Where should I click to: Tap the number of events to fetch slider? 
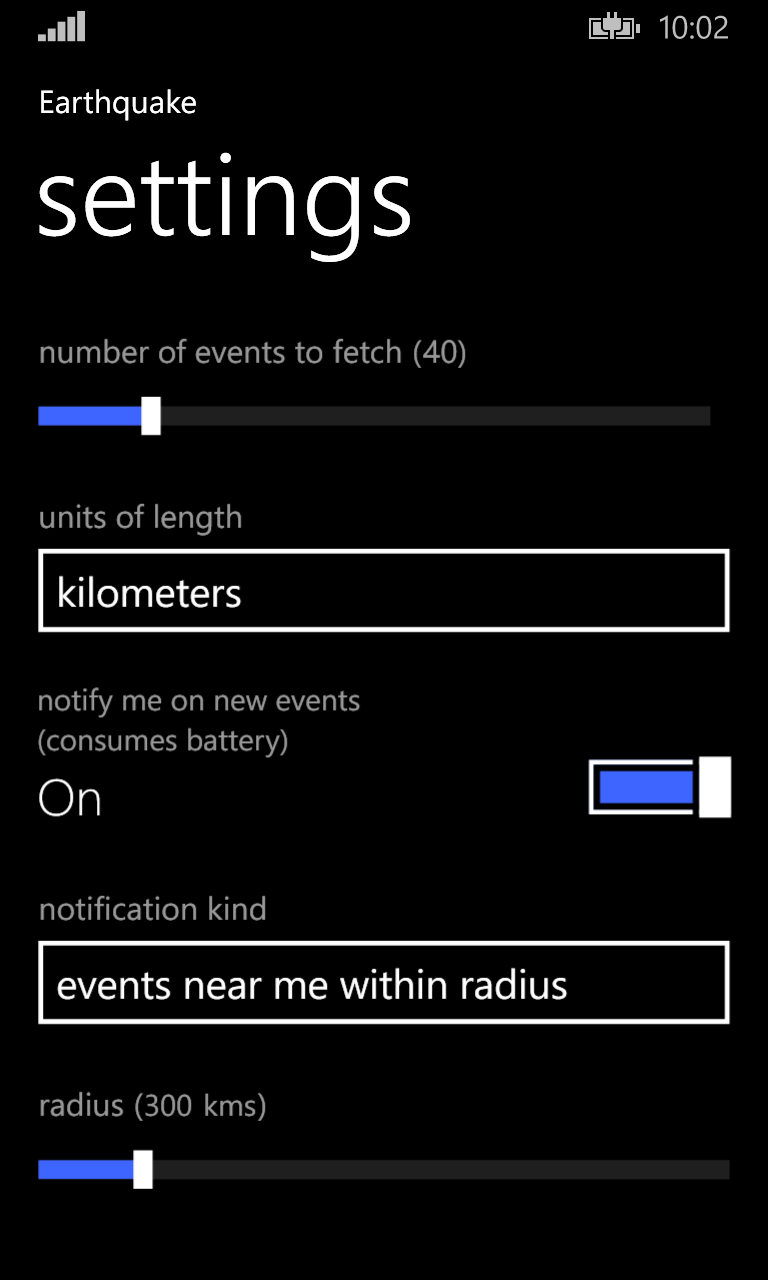(374, 416)
